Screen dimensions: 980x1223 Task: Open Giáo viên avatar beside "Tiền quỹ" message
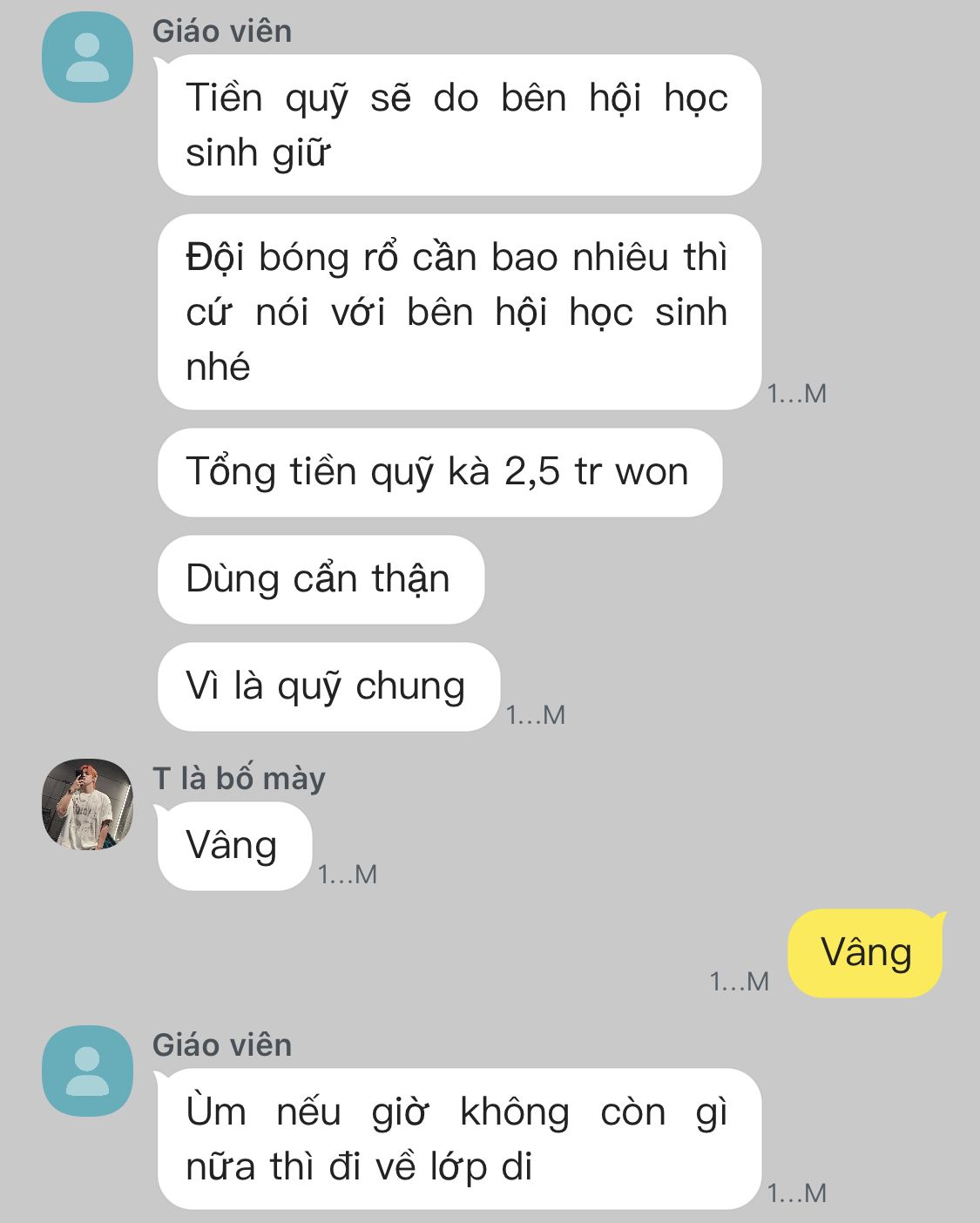click(x=87, y=57)
